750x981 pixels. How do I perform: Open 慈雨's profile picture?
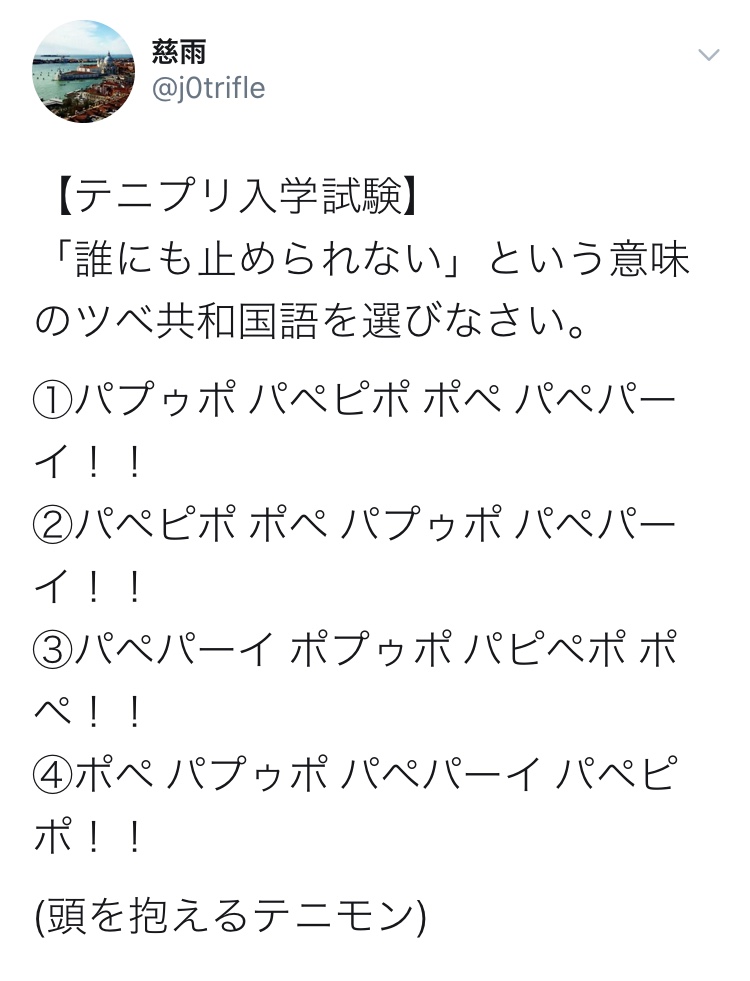84,72
